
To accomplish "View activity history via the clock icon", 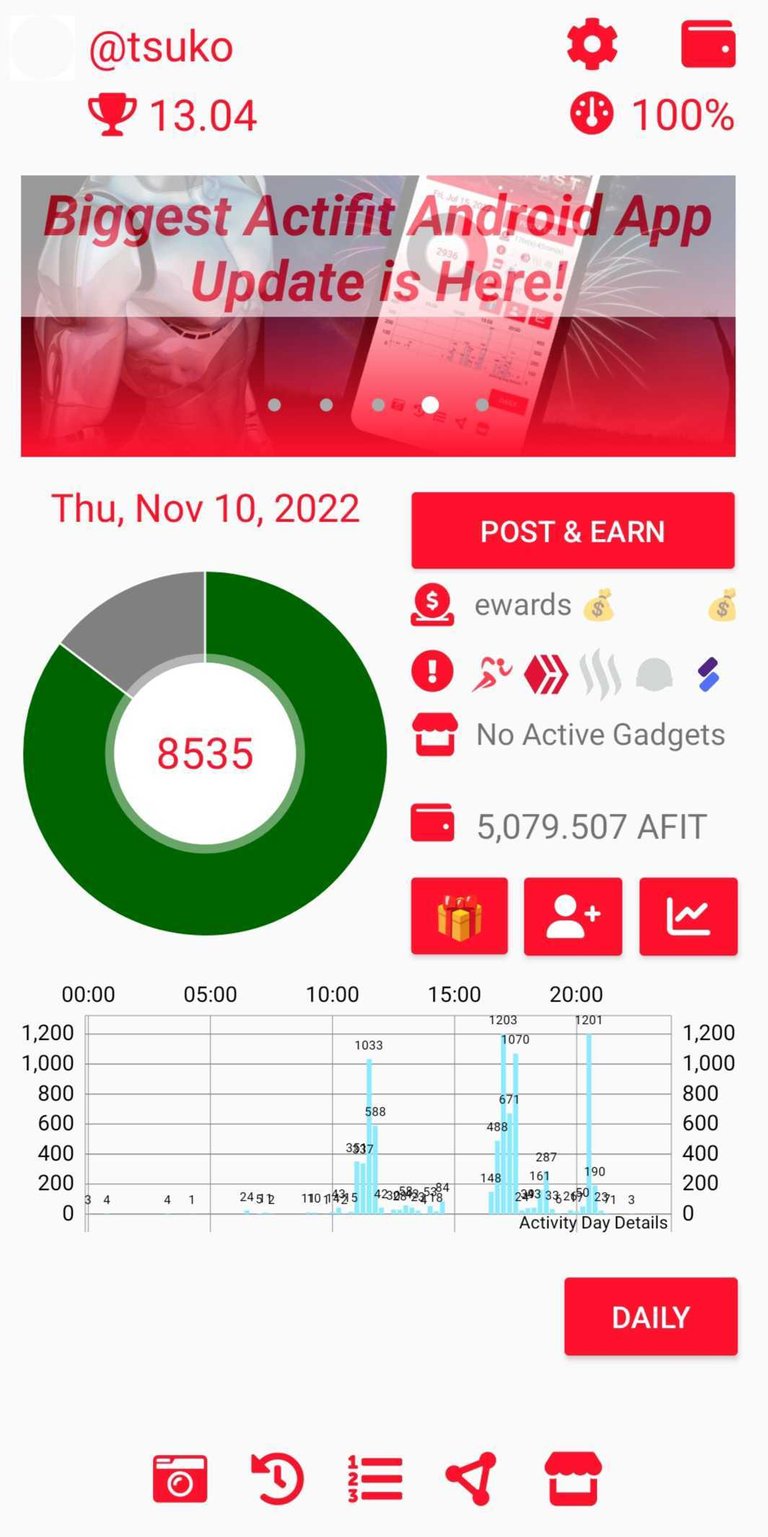I will (x=277, y=1479).
